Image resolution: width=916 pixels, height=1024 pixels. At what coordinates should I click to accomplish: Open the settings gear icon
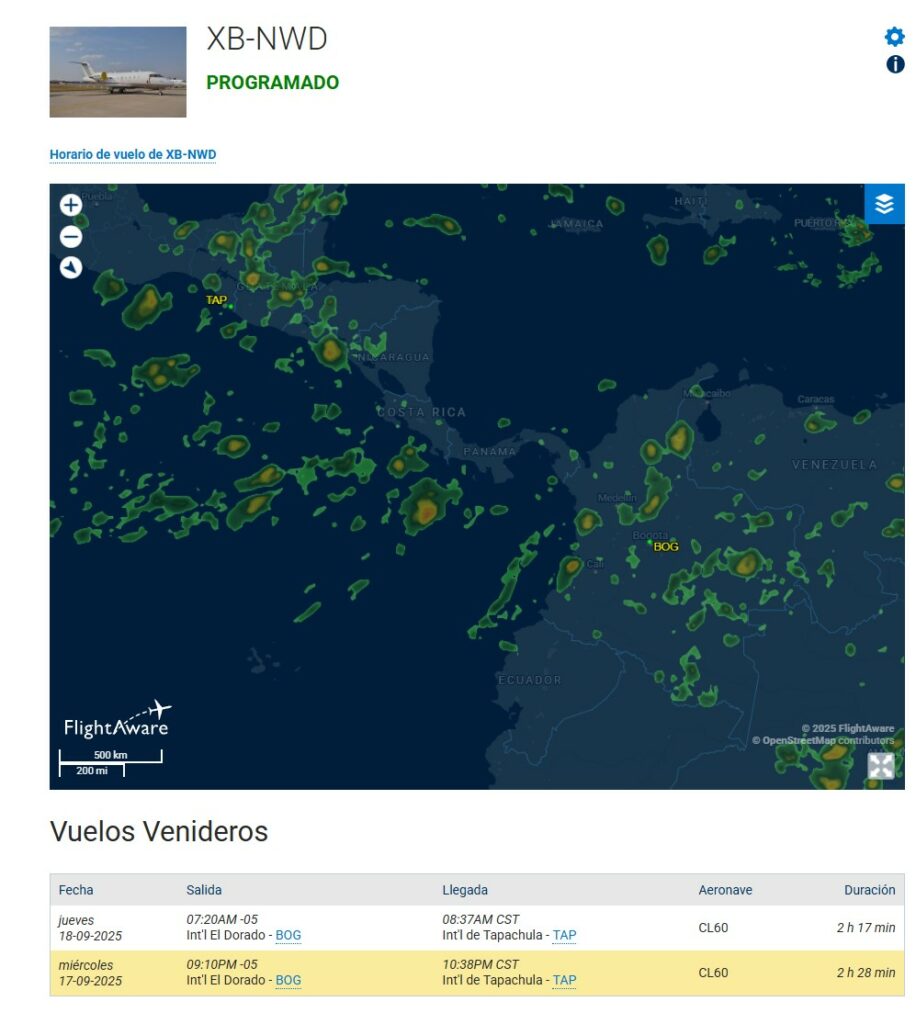tap(894, 38)
